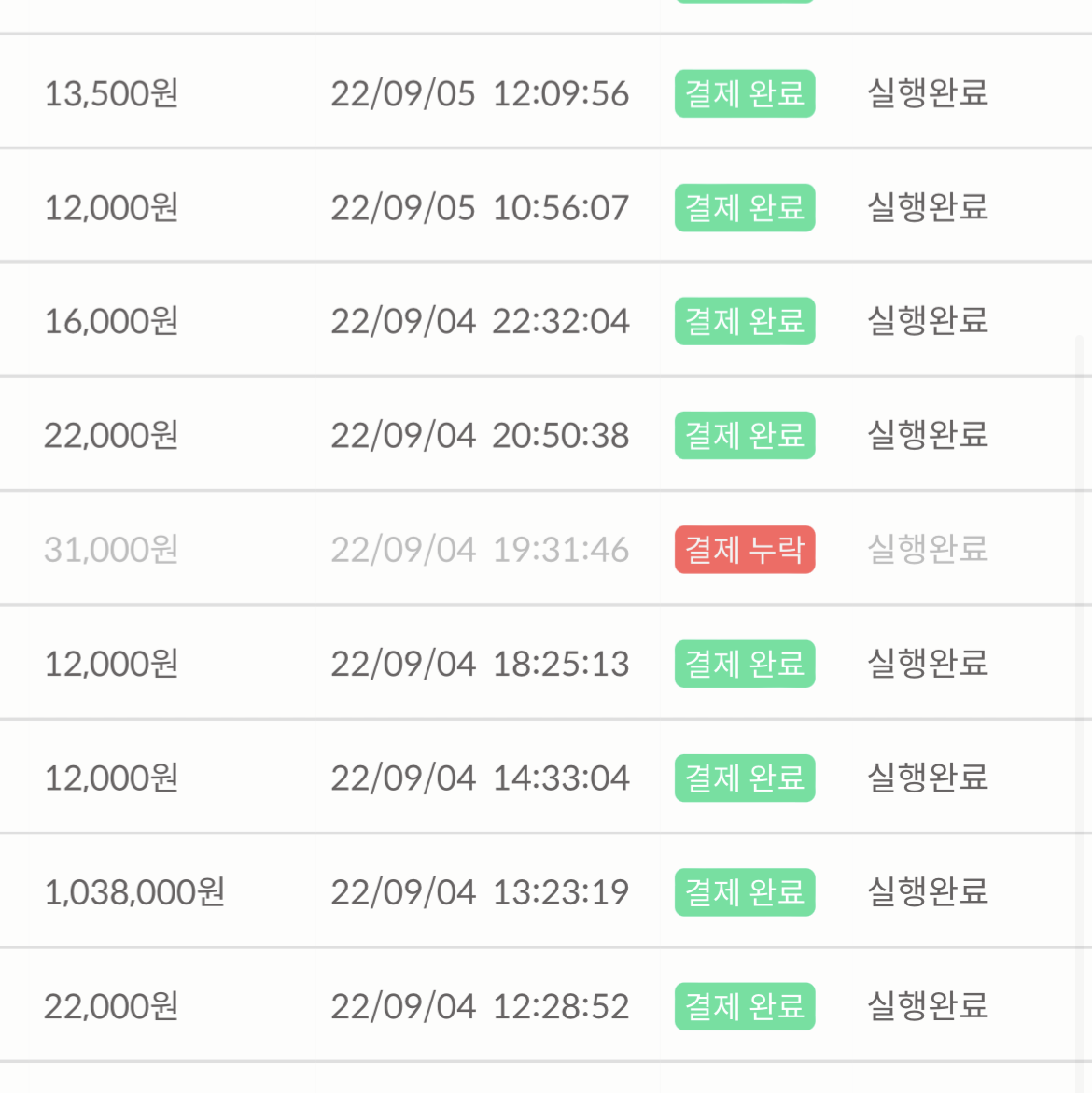Open the 13,500원 order from 12:09:56

546,91
